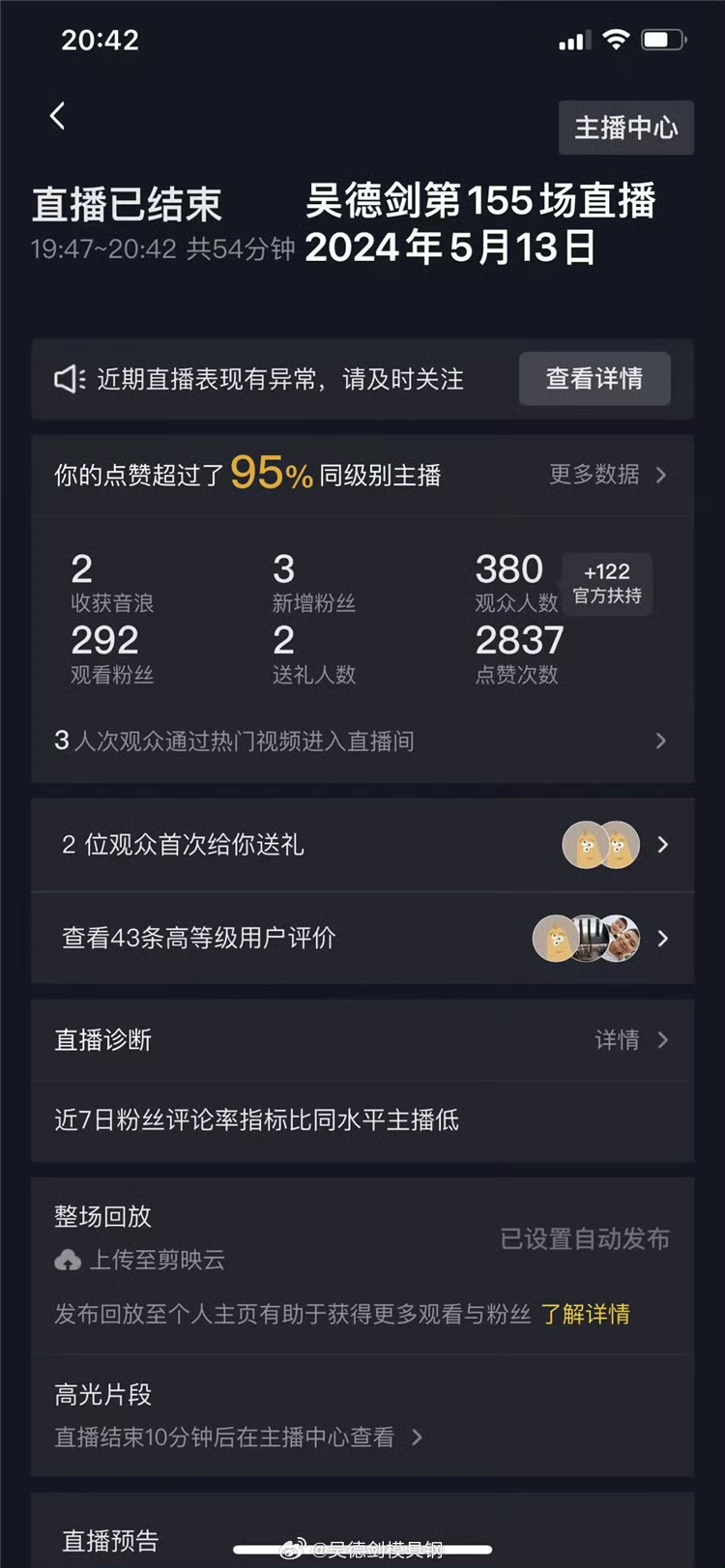This screenshot has width=725, height=1568.
Task: Tap the back arrow at top left
Action: pos(56,114)
